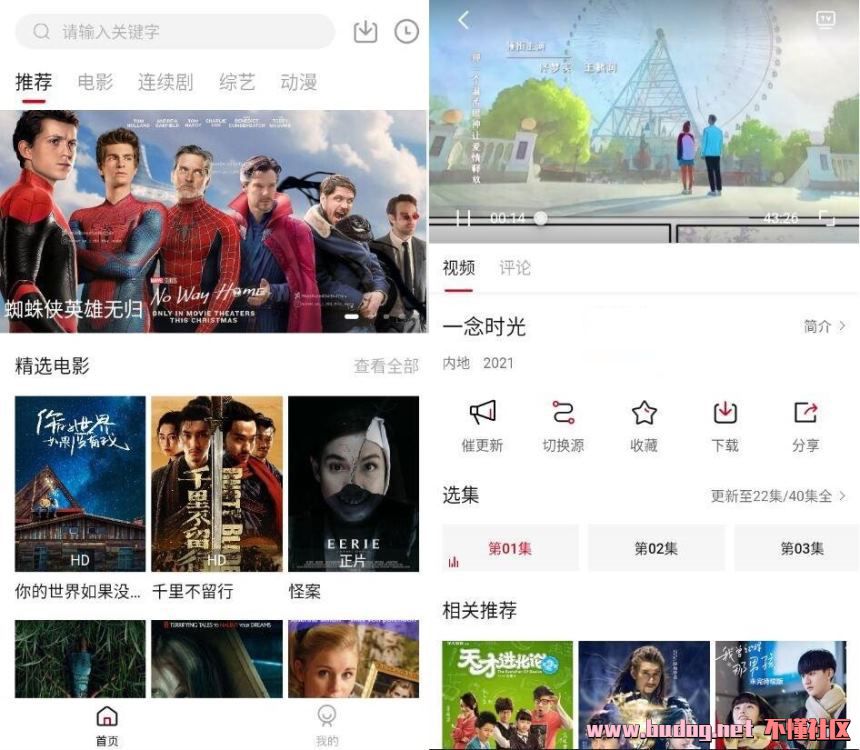This screenshot has height=750, width=860.
Task: Open the movie 千里不留行
Action: 217,484
